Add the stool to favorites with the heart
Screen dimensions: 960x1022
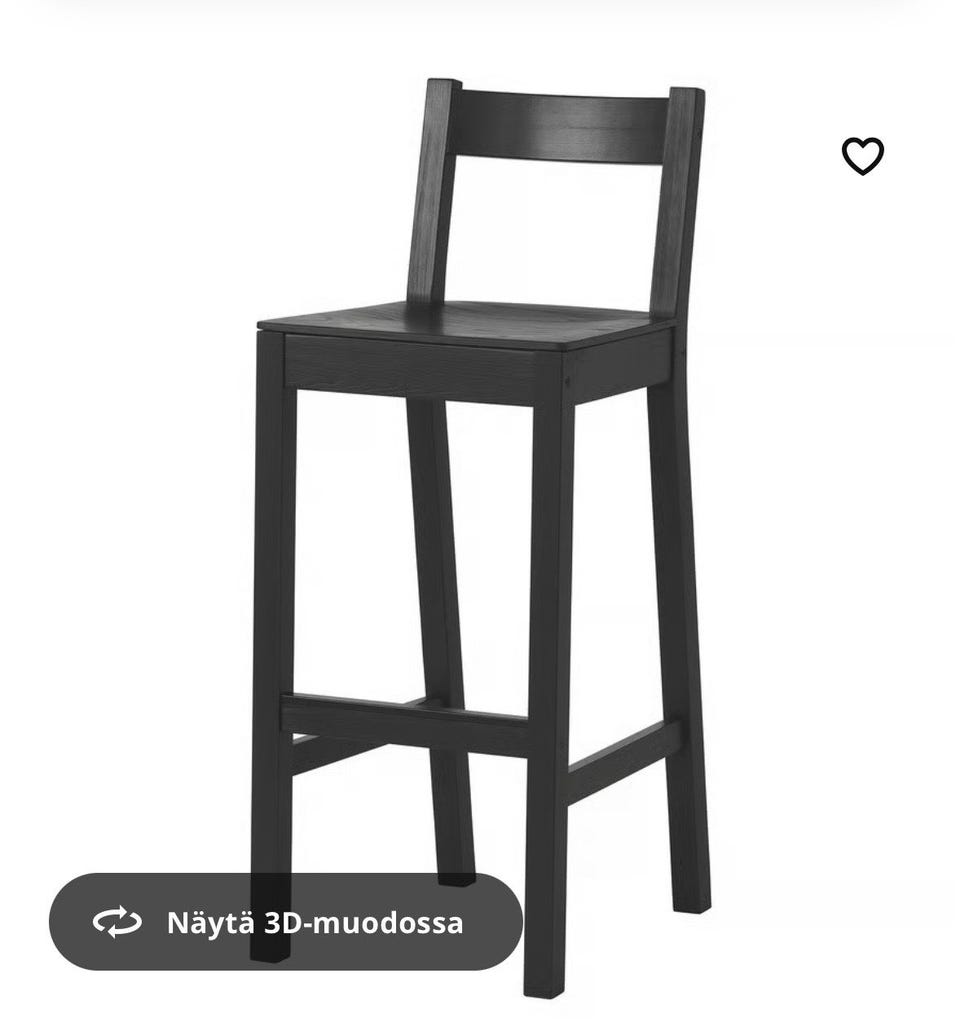click(862, 156)
